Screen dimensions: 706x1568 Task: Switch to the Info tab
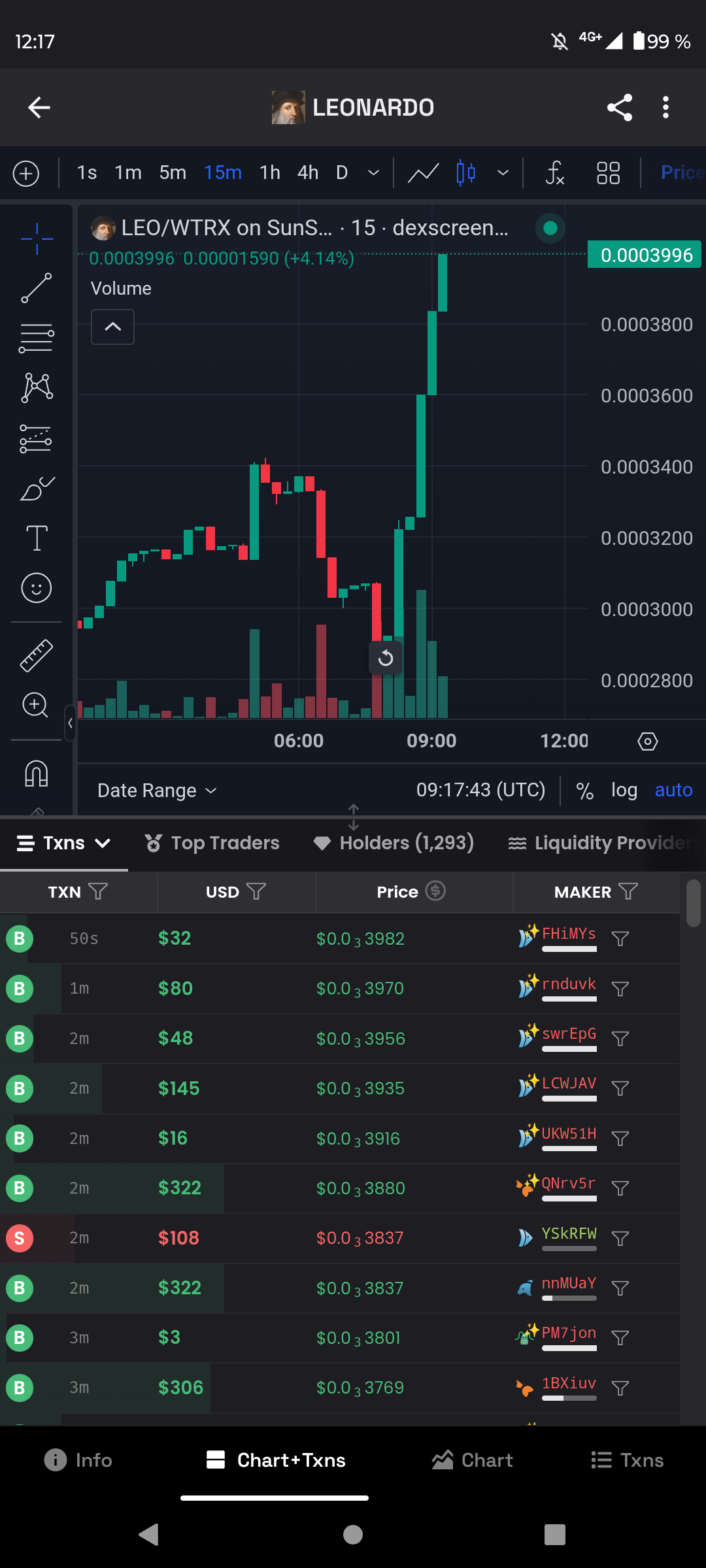(78, 1460)
